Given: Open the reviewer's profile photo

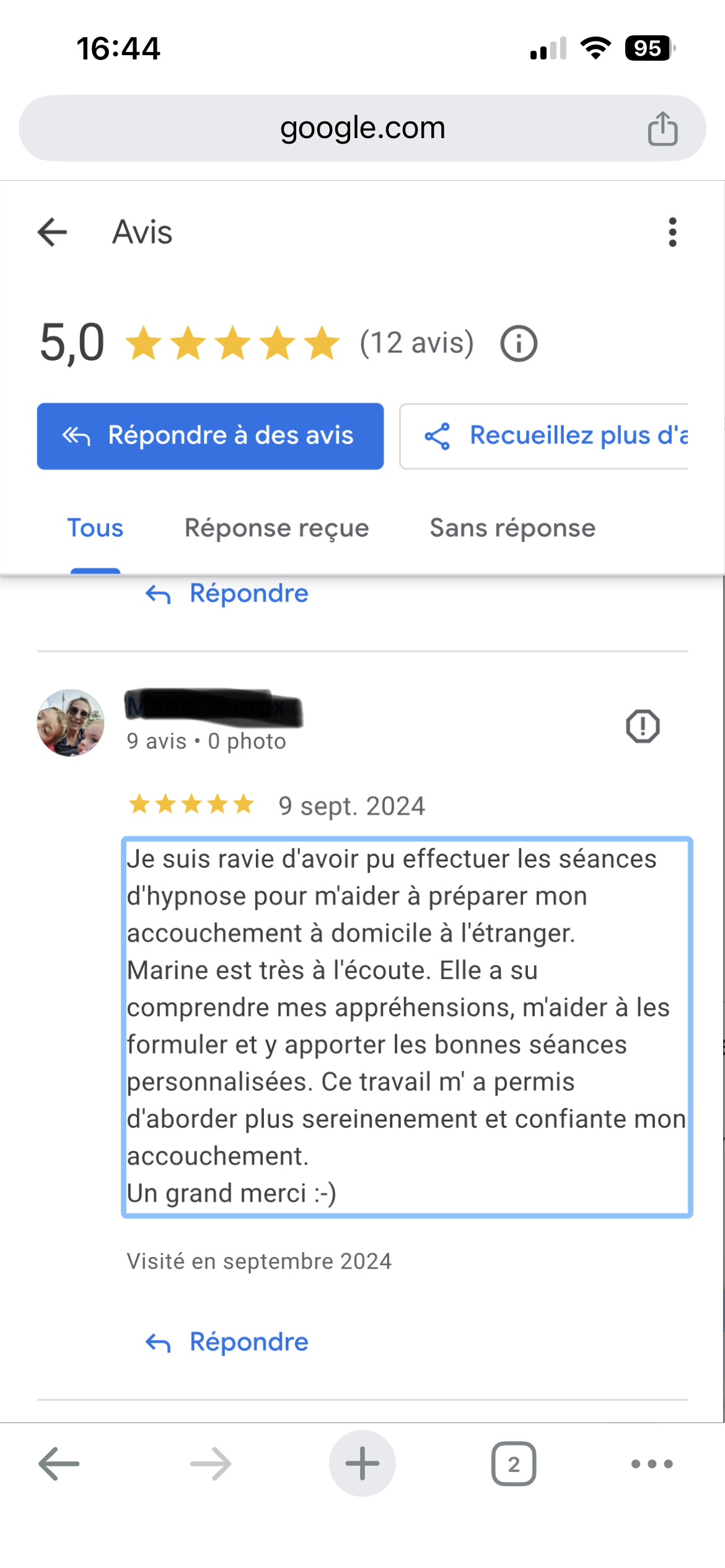Looking at the screenshot, I should point(71,723).
